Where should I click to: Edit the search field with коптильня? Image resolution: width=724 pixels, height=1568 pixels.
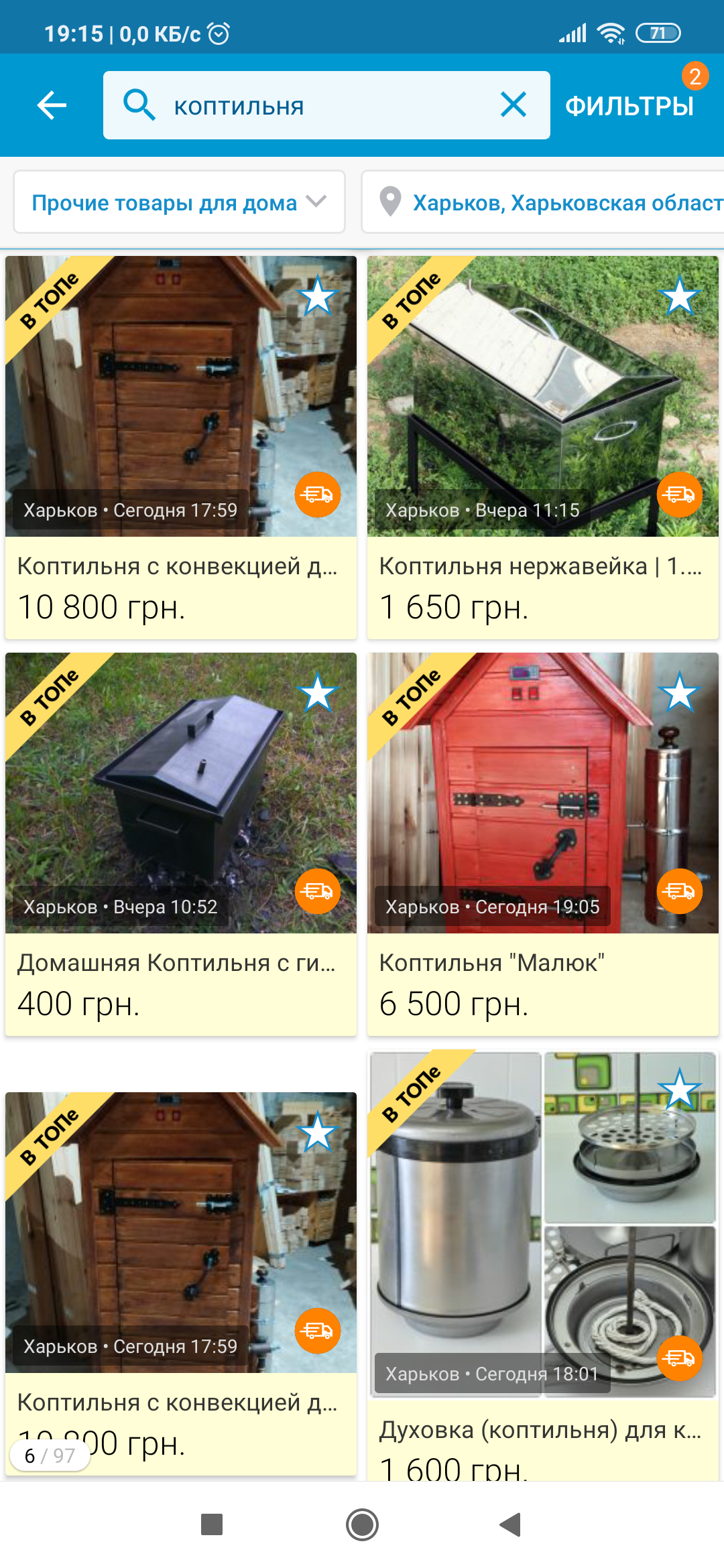[x=322, y=106]
